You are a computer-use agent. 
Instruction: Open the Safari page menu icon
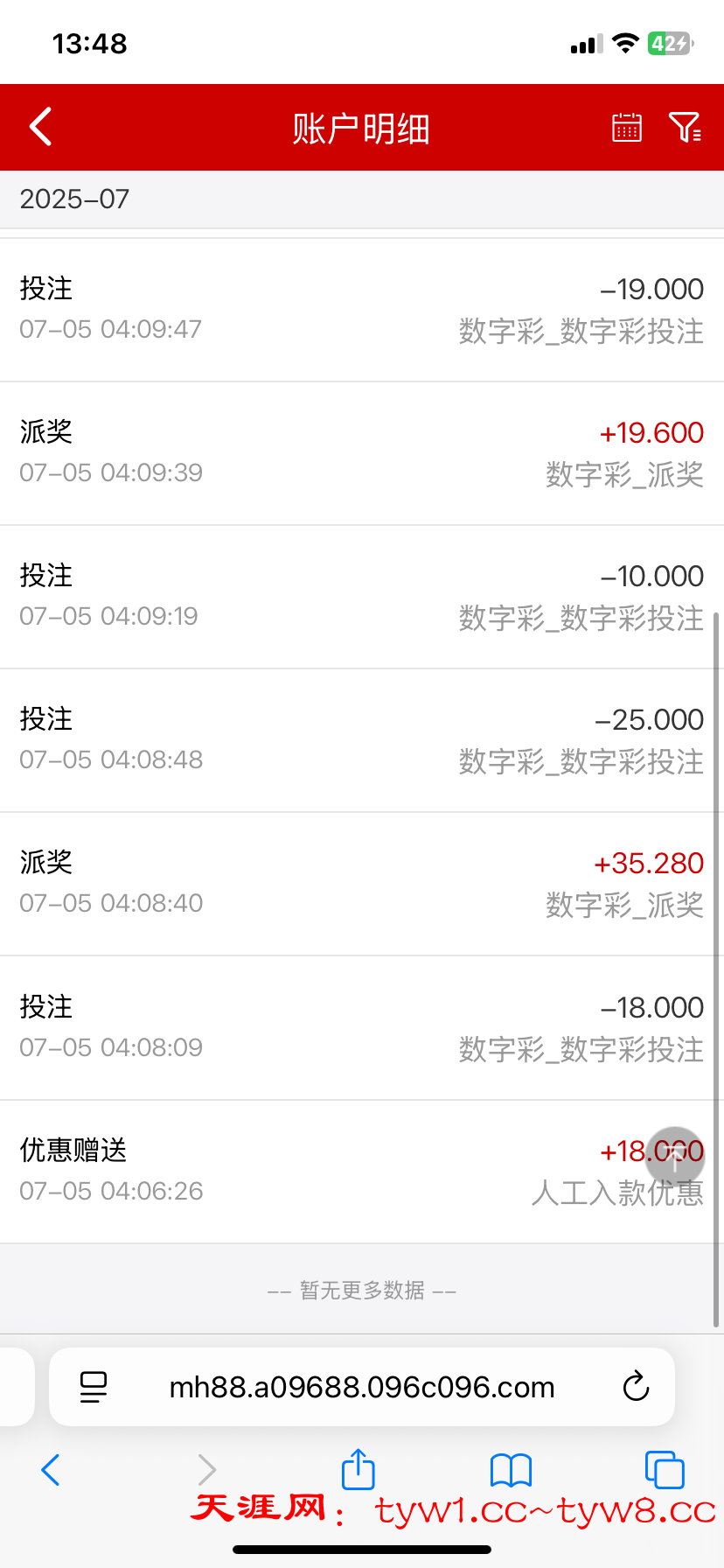pyautogui.click(x=94, y=1387)
